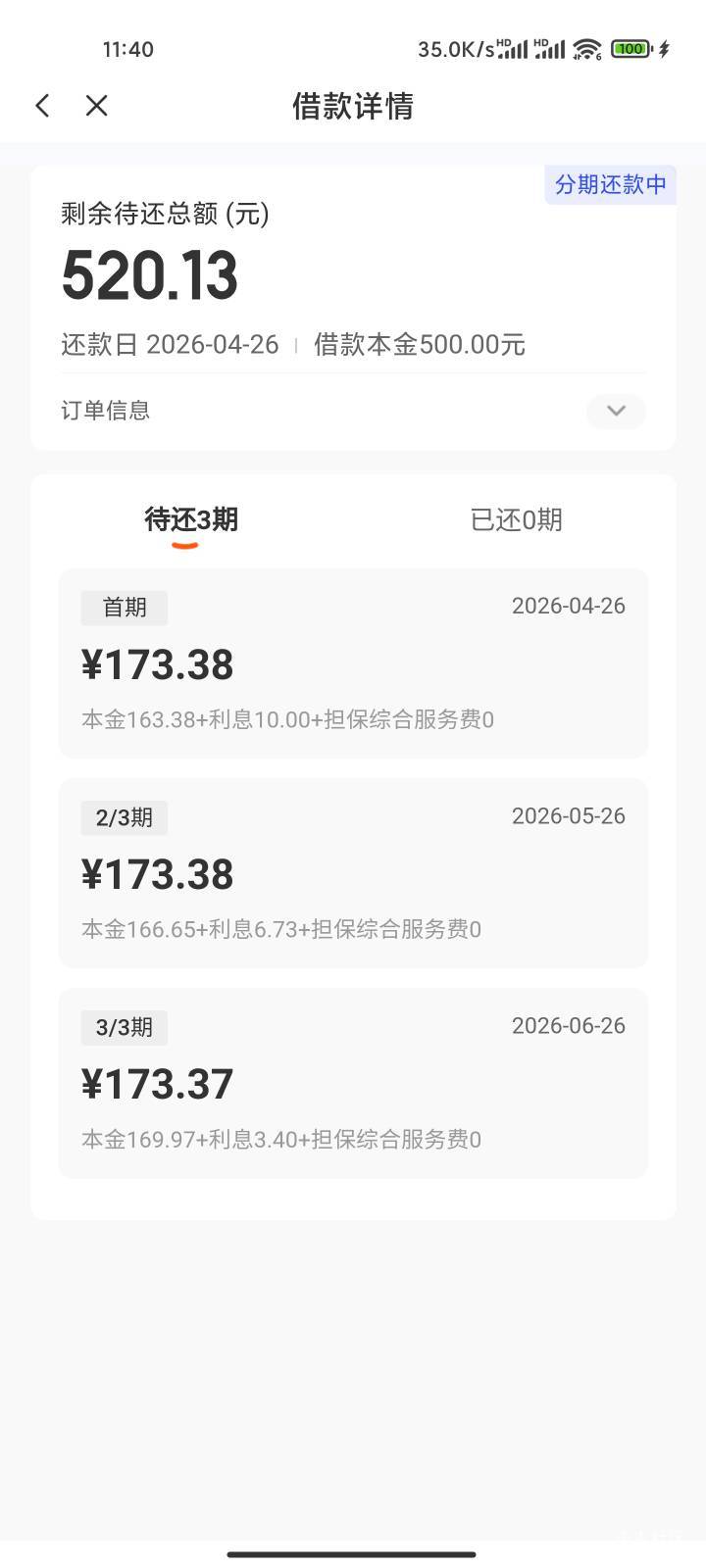
Task: Select the 待还3期 tab
Action: pos(191,519)
